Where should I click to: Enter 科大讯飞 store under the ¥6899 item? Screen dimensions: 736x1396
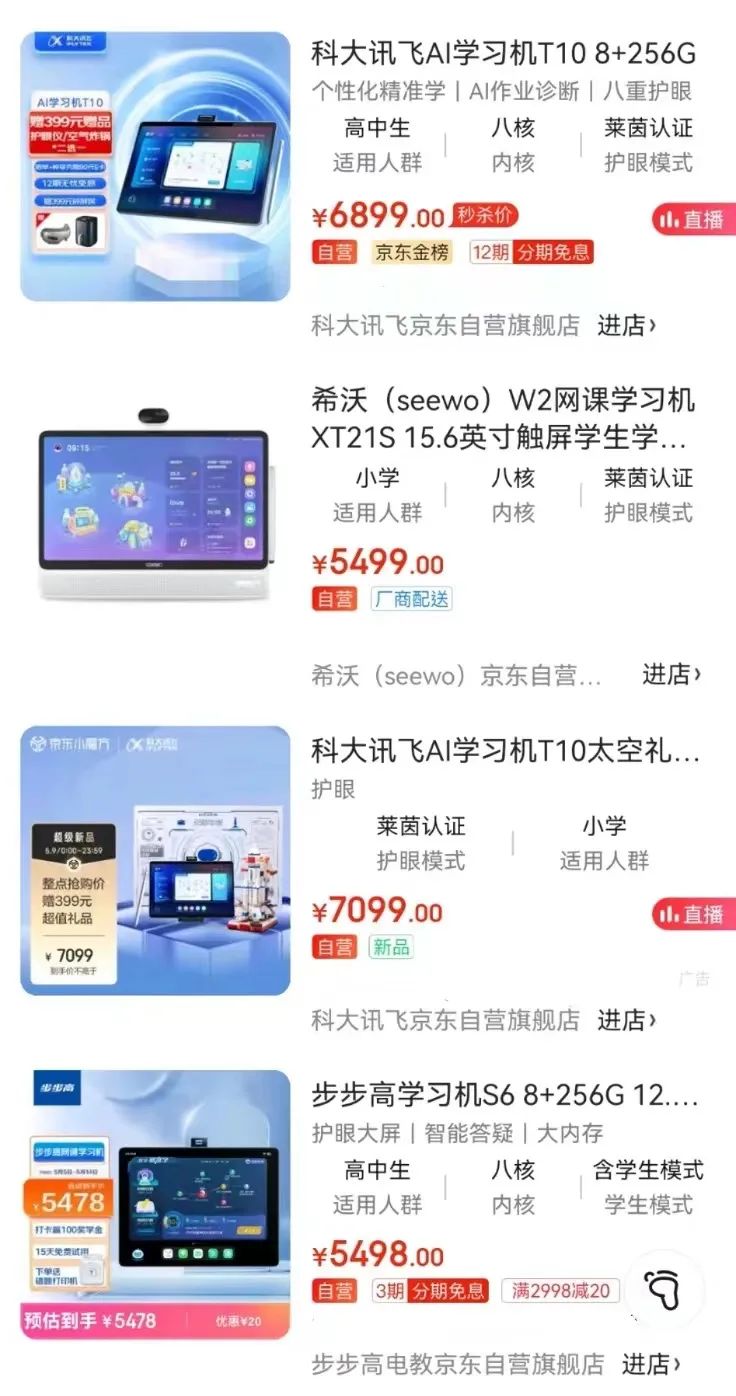pos(627,325)
